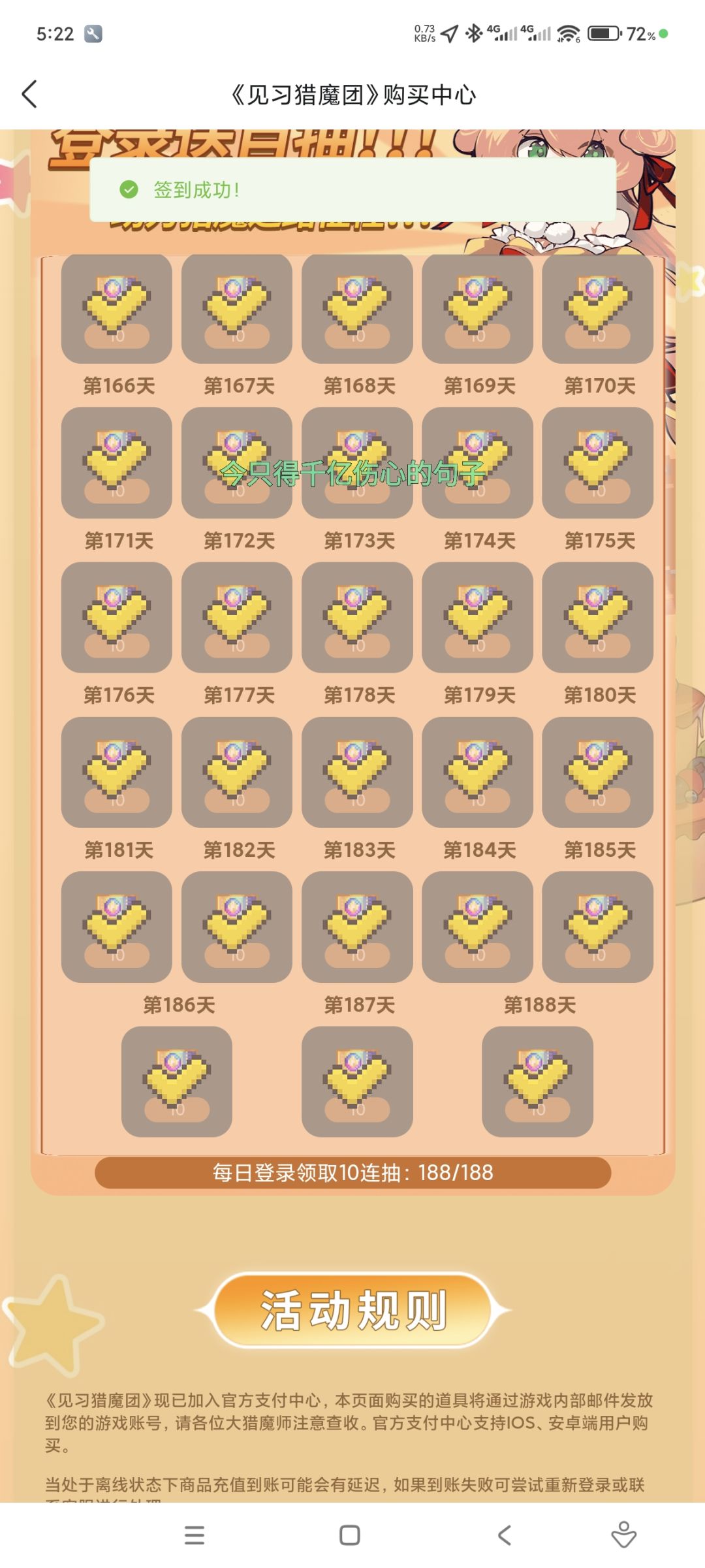Tap the system home button
Image resolution: width=705 pixels, height=1568 pixels.
tap(350, 1535)
